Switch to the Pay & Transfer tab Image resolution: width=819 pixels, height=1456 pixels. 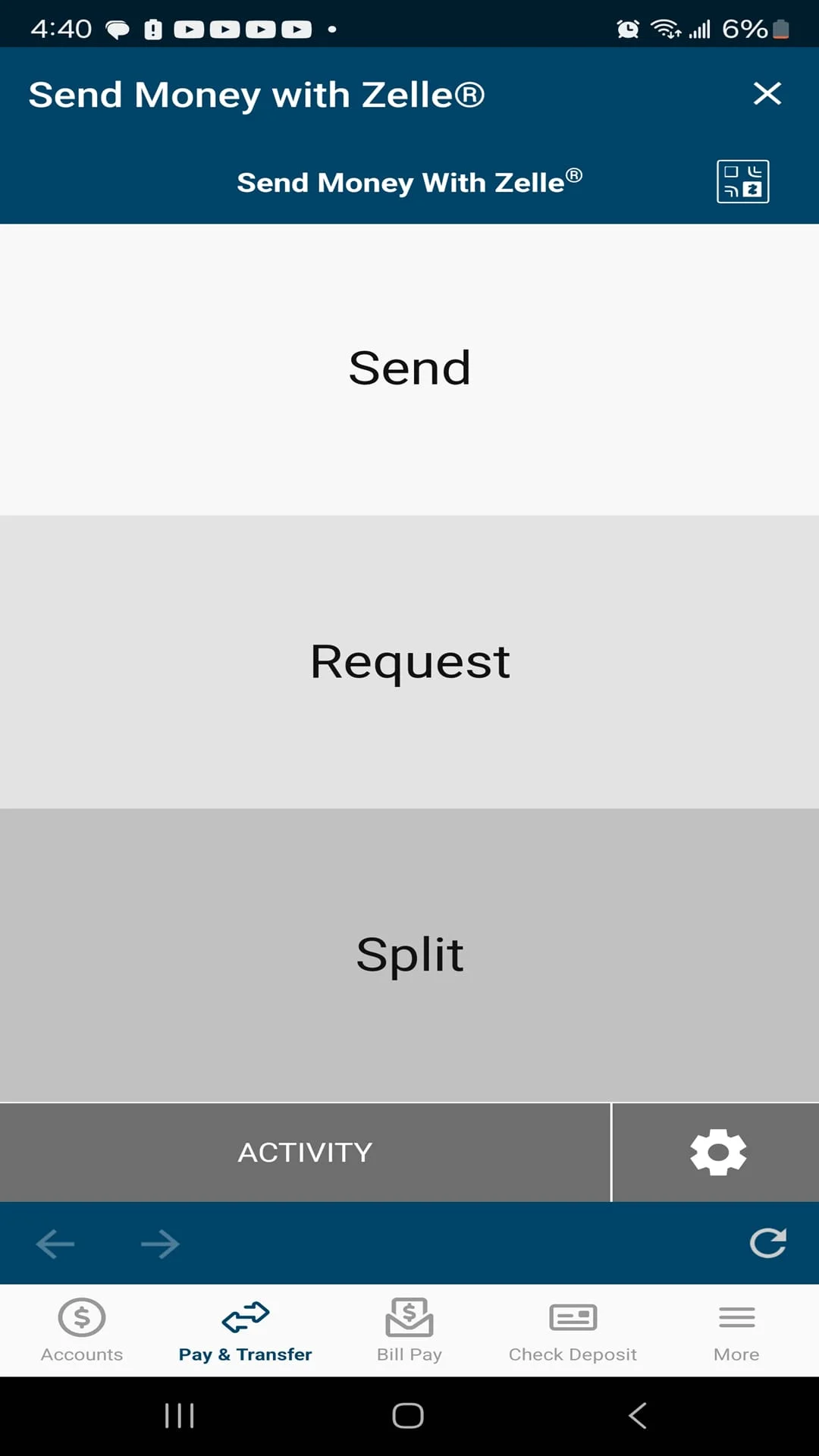pos(245,1331)
